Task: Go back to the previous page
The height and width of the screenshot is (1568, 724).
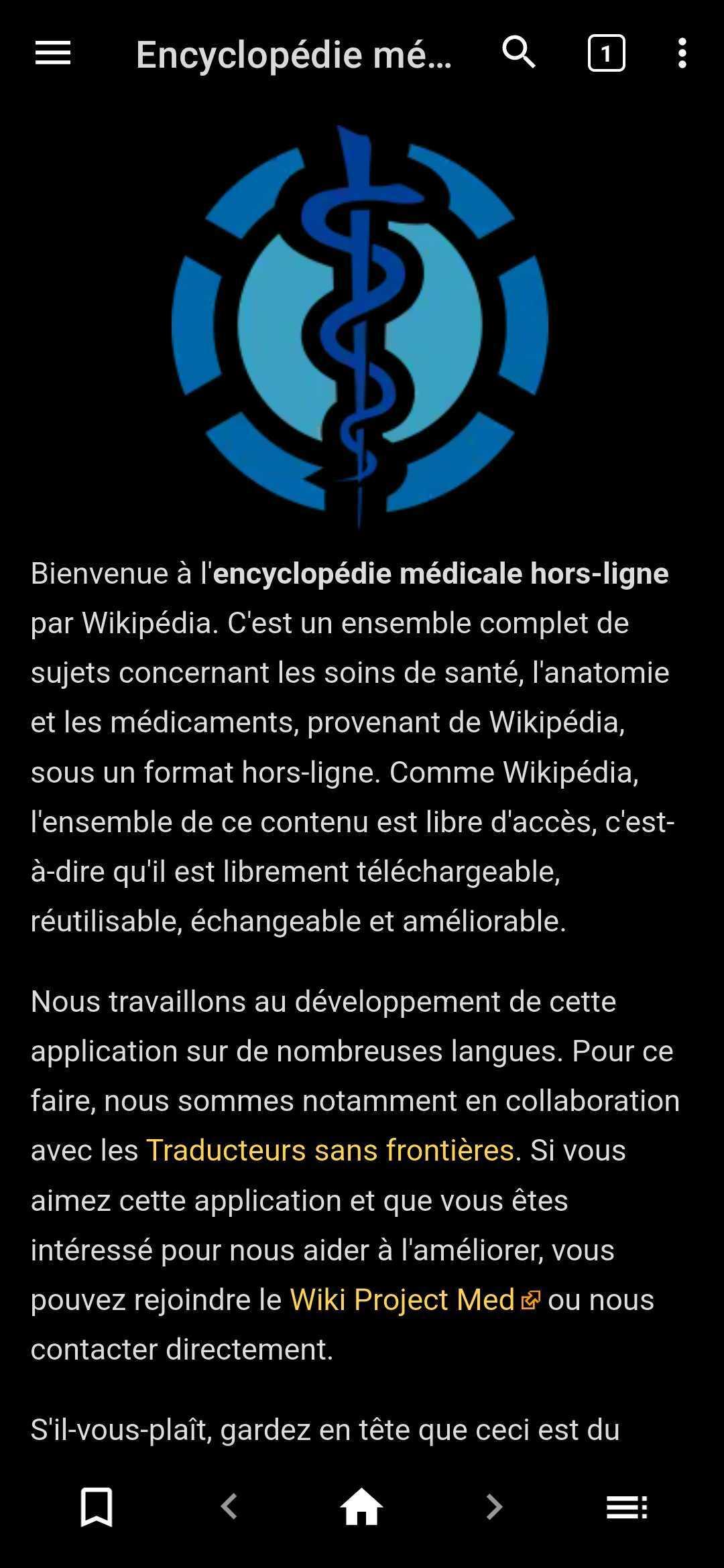Action: [229, 1507]
